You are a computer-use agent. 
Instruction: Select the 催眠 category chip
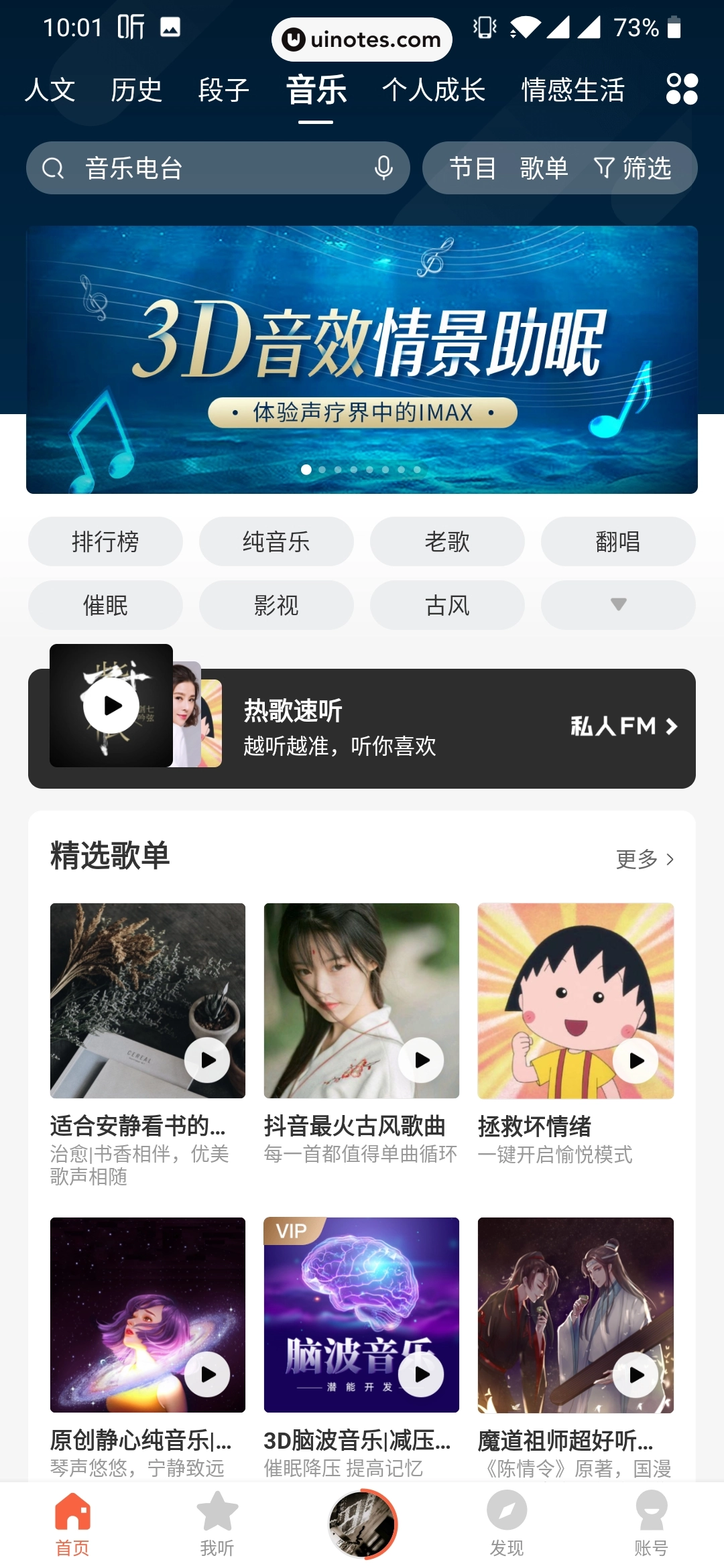(105, 605)
